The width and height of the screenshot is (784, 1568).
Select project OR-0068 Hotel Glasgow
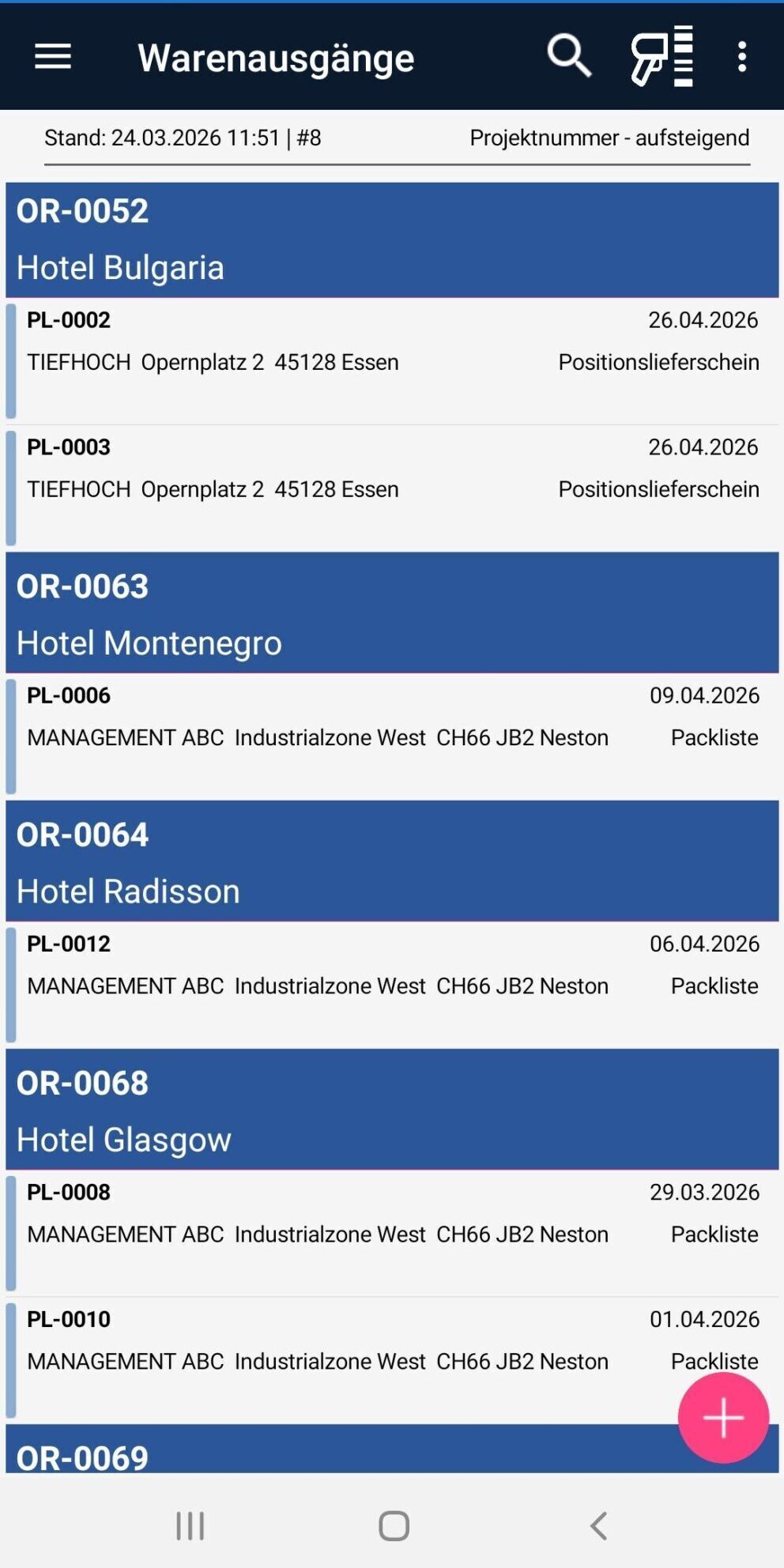[x=392, y=1110]
